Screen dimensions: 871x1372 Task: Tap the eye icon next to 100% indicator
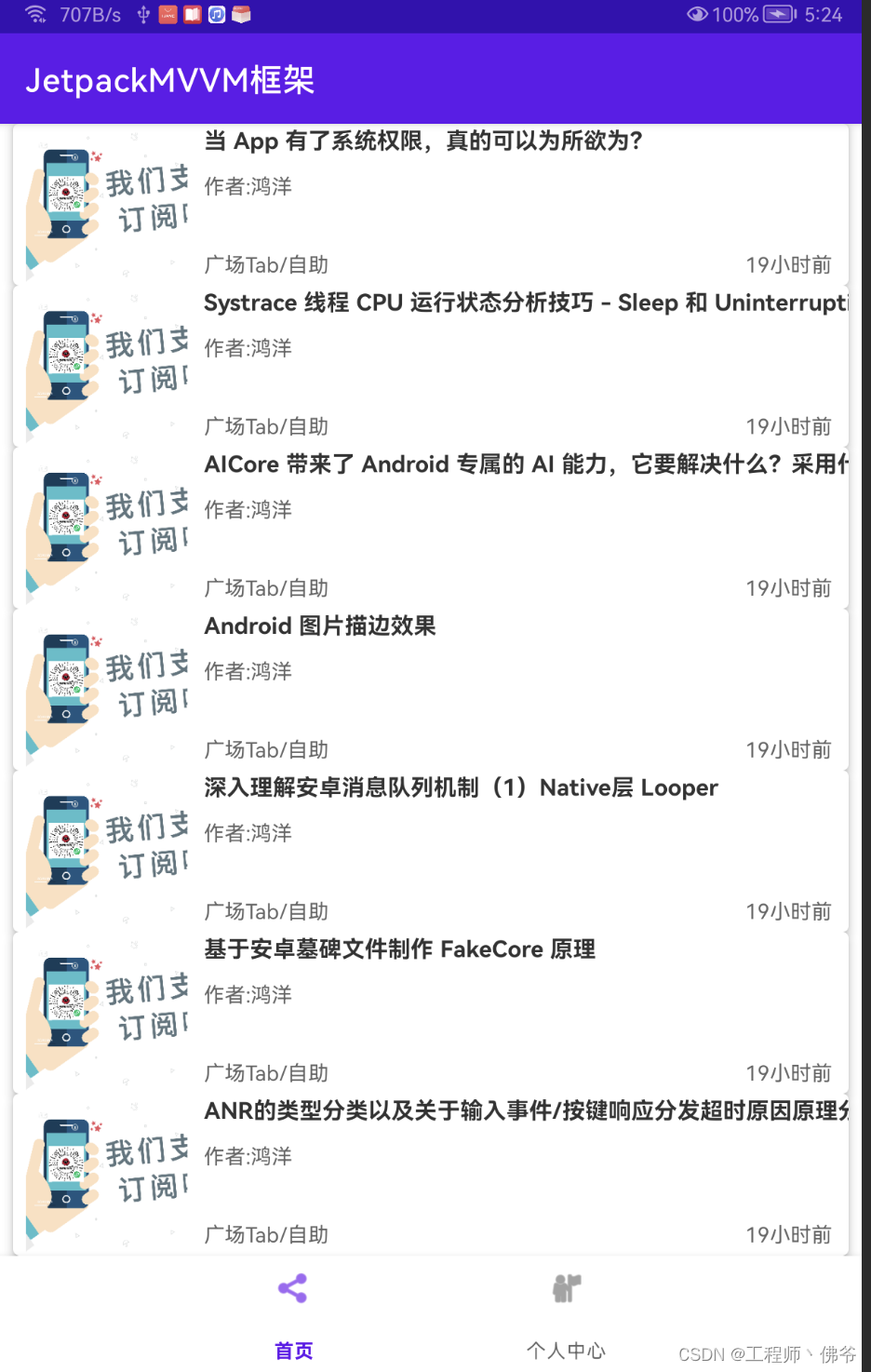click(697, 15)
